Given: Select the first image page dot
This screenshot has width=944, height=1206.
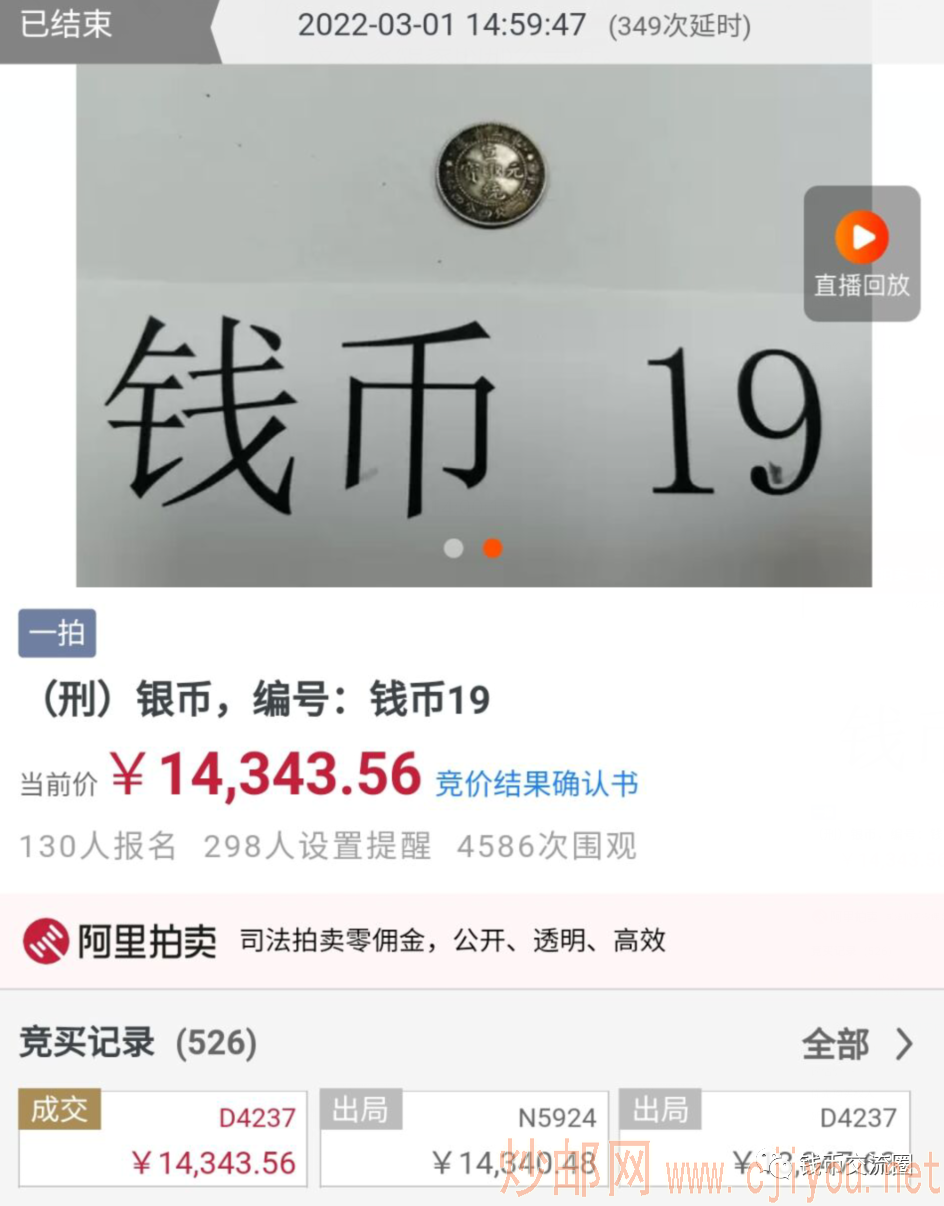Looking at the screenshot, I should 454,548.
